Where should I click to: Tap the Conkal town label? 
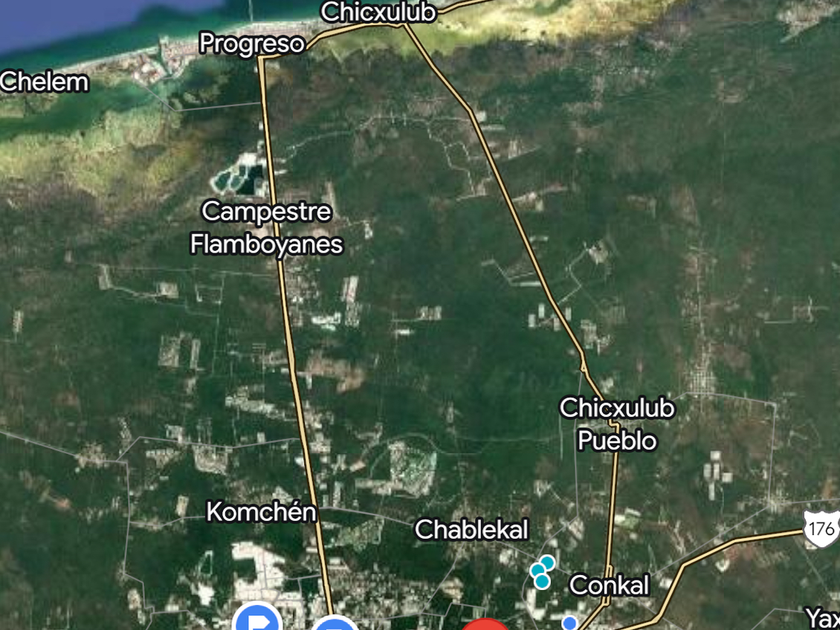click(x=609, y=585)
